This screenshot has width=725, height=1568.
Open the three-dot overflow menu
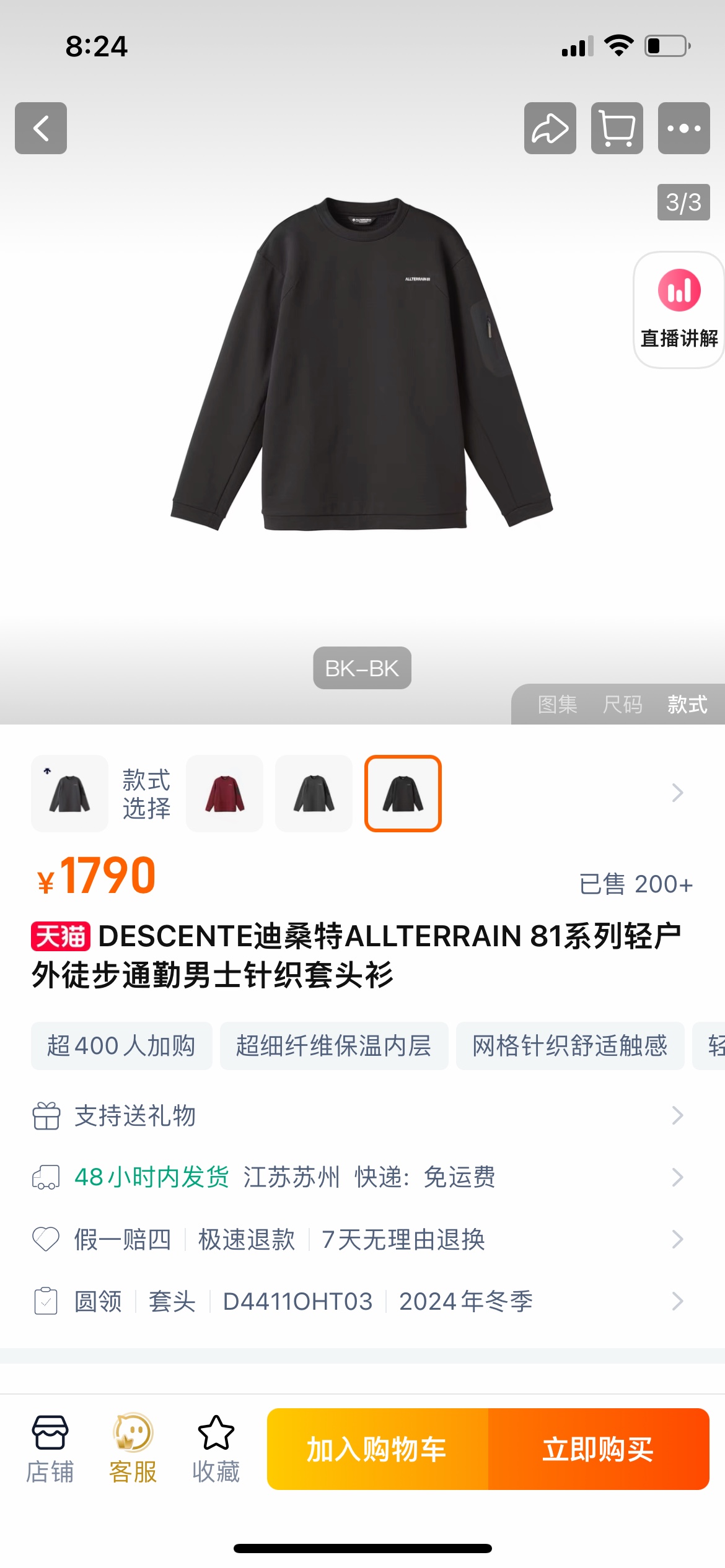point(683,128)
